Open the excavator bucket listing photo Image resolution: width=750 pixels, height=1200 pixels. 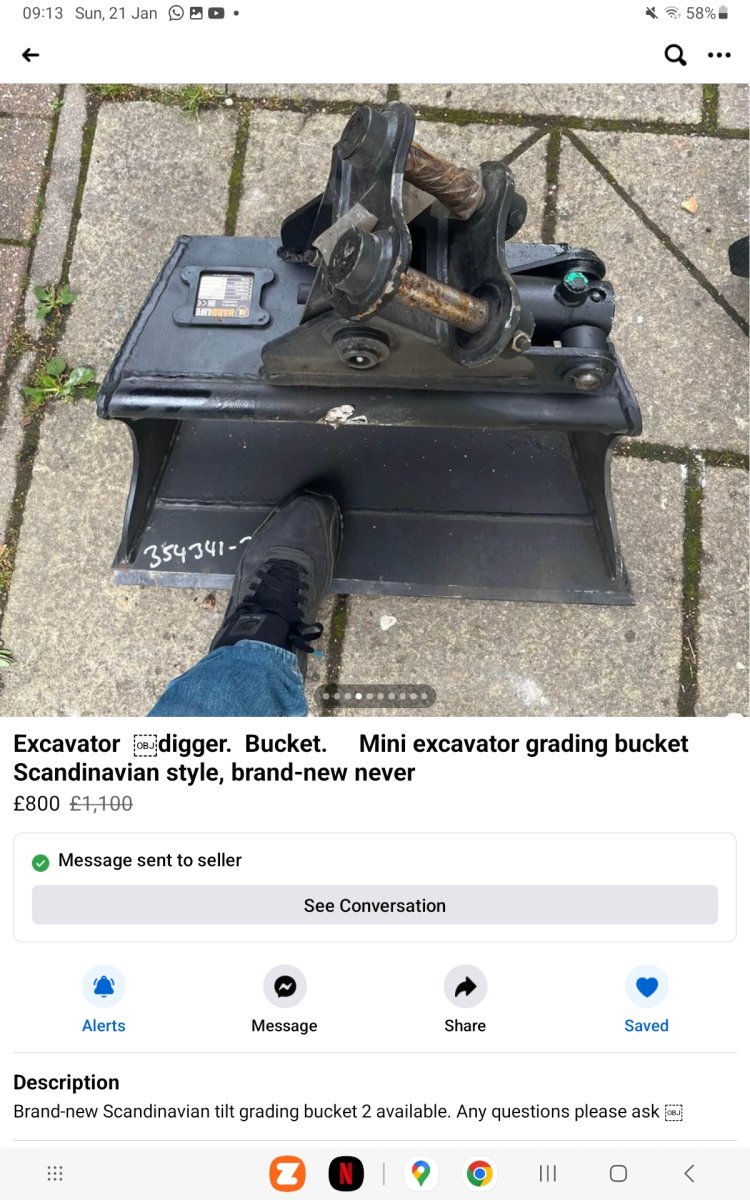coord(375,400)
